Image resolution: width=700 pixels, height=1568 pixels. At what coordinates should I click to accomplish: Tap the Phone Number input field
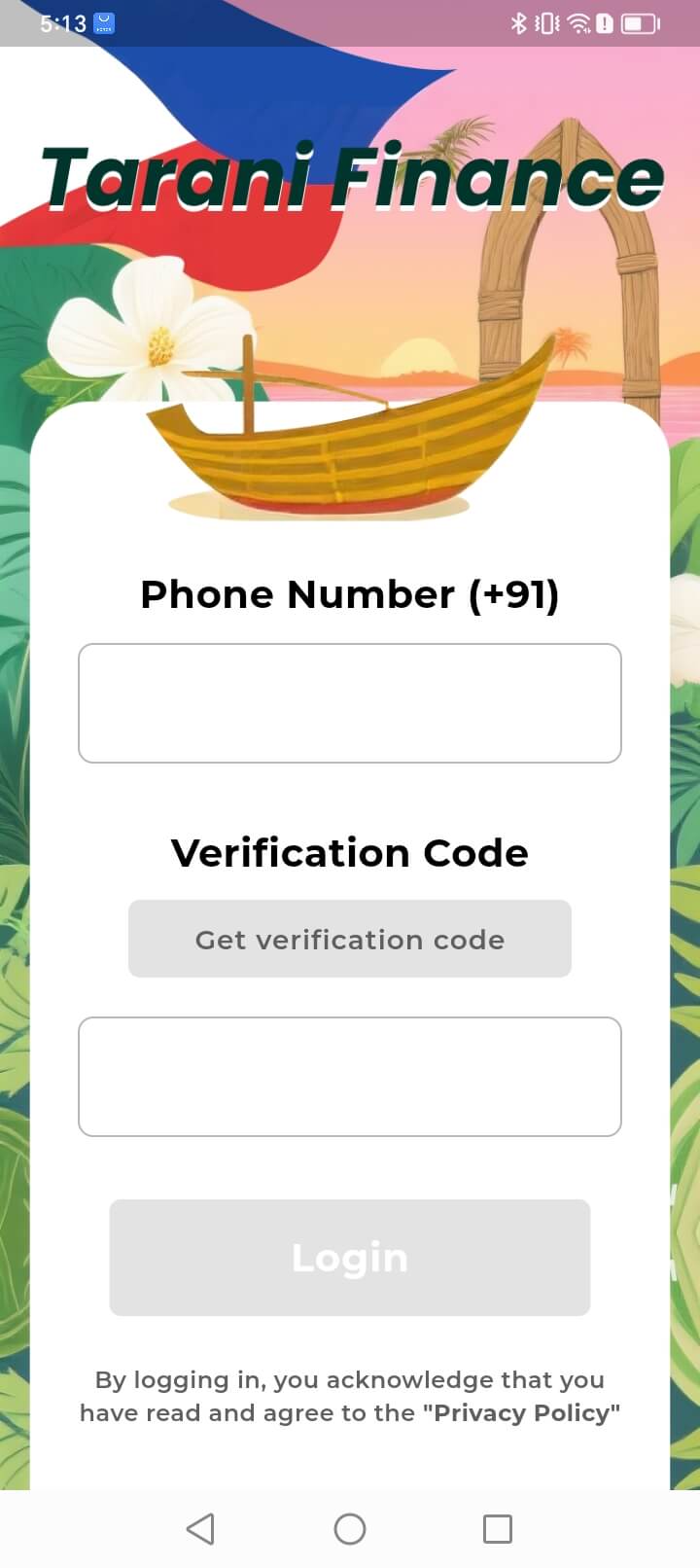coord(350,702)
